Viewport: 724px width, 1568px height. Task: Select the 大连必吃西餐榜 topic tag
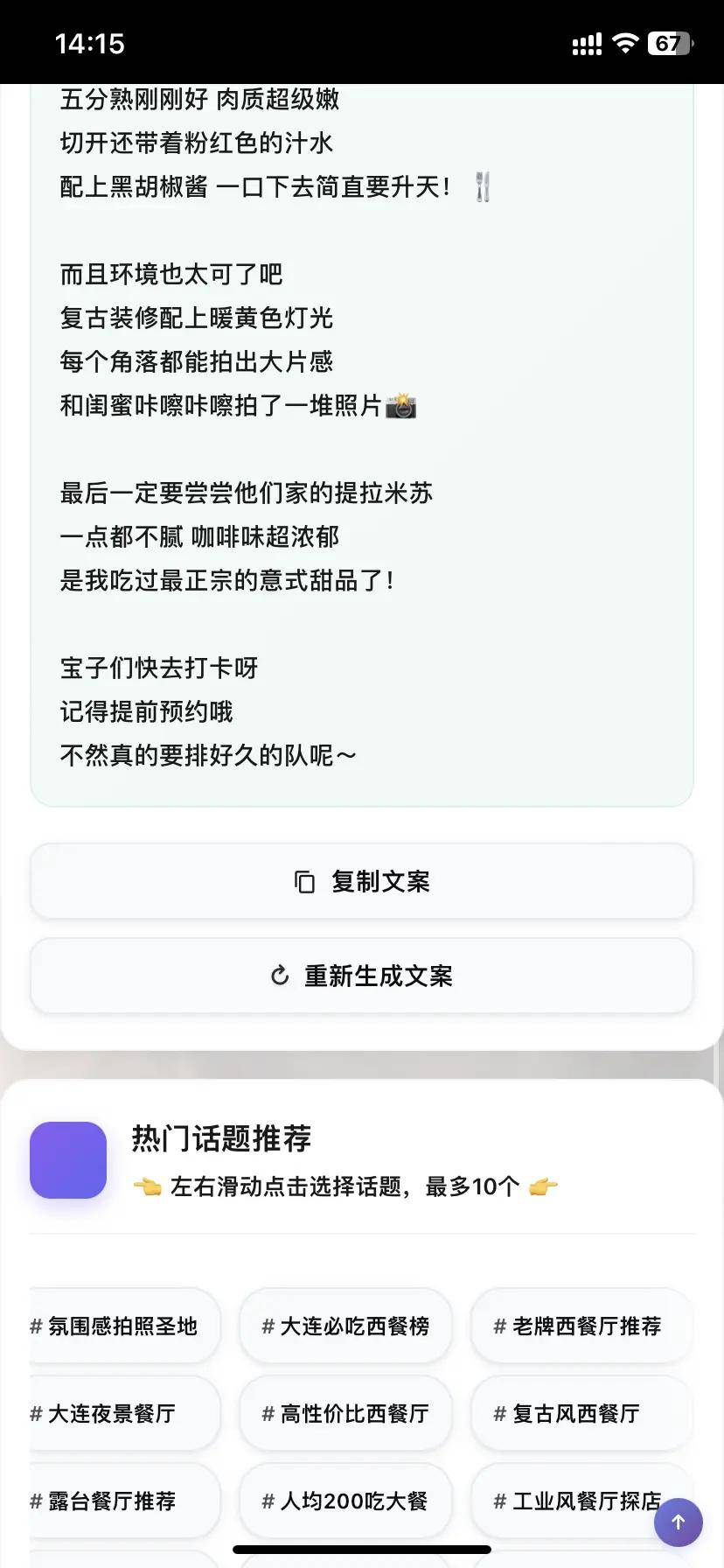click(x=345, y=1326)
